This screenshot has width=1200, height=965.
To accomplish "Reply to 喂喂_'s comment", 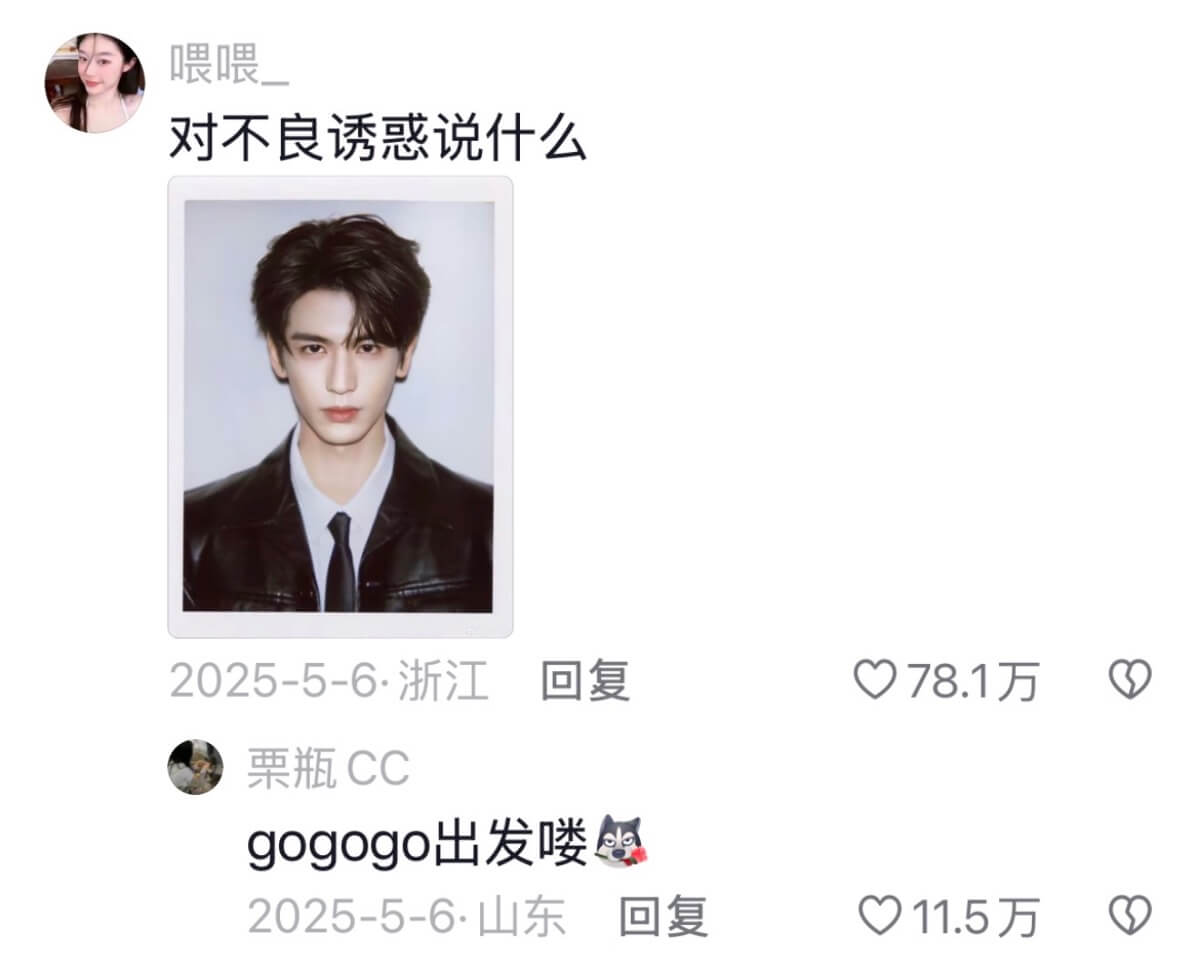I will 585,682.
